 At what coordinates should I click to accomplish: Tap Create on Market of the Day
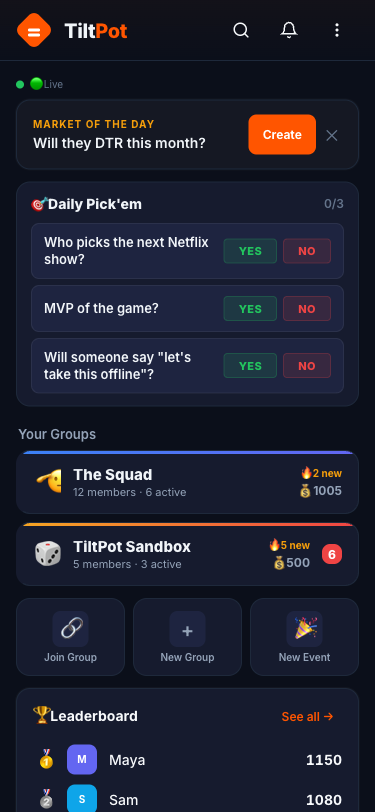[282, 135]
